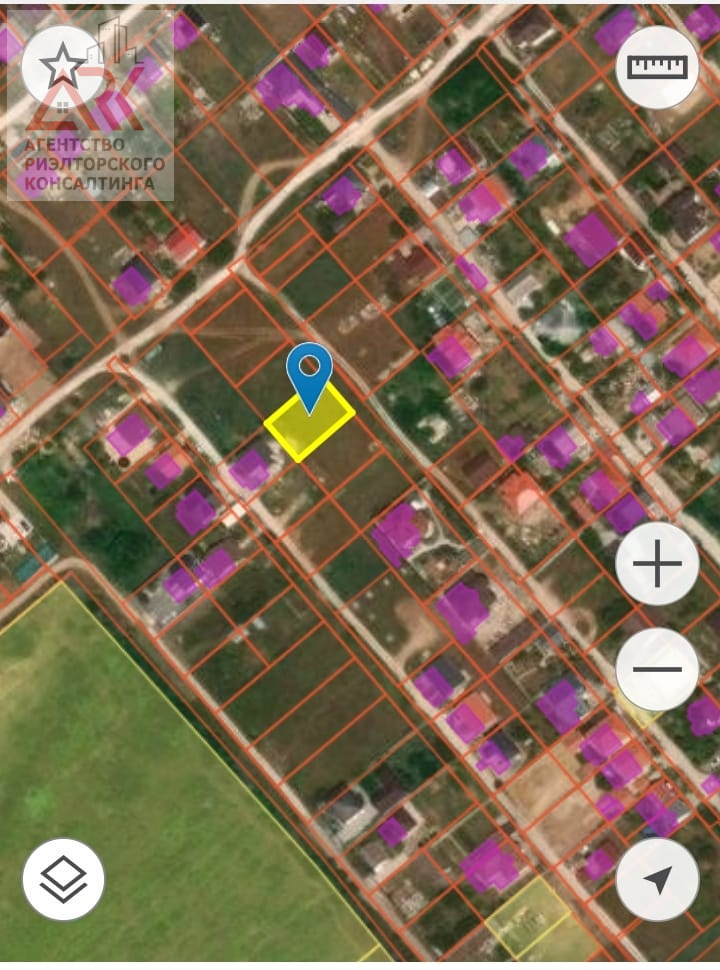The image size is (720, 970).
Task: Open the favorites star button
Action: pyautogui.click(x=62, y=66)
